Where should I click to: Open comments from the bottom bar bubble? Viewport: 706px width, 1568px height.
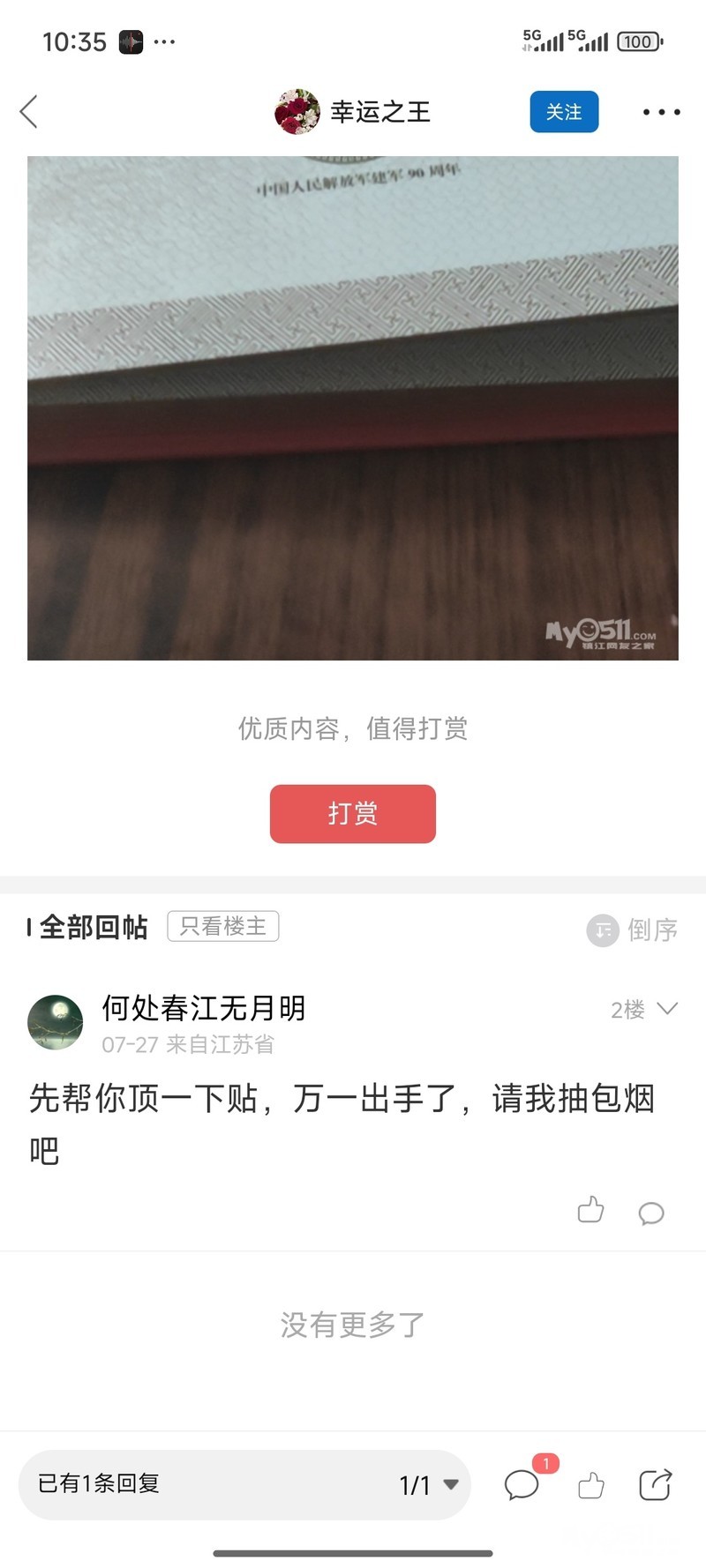coord(522,1485)
